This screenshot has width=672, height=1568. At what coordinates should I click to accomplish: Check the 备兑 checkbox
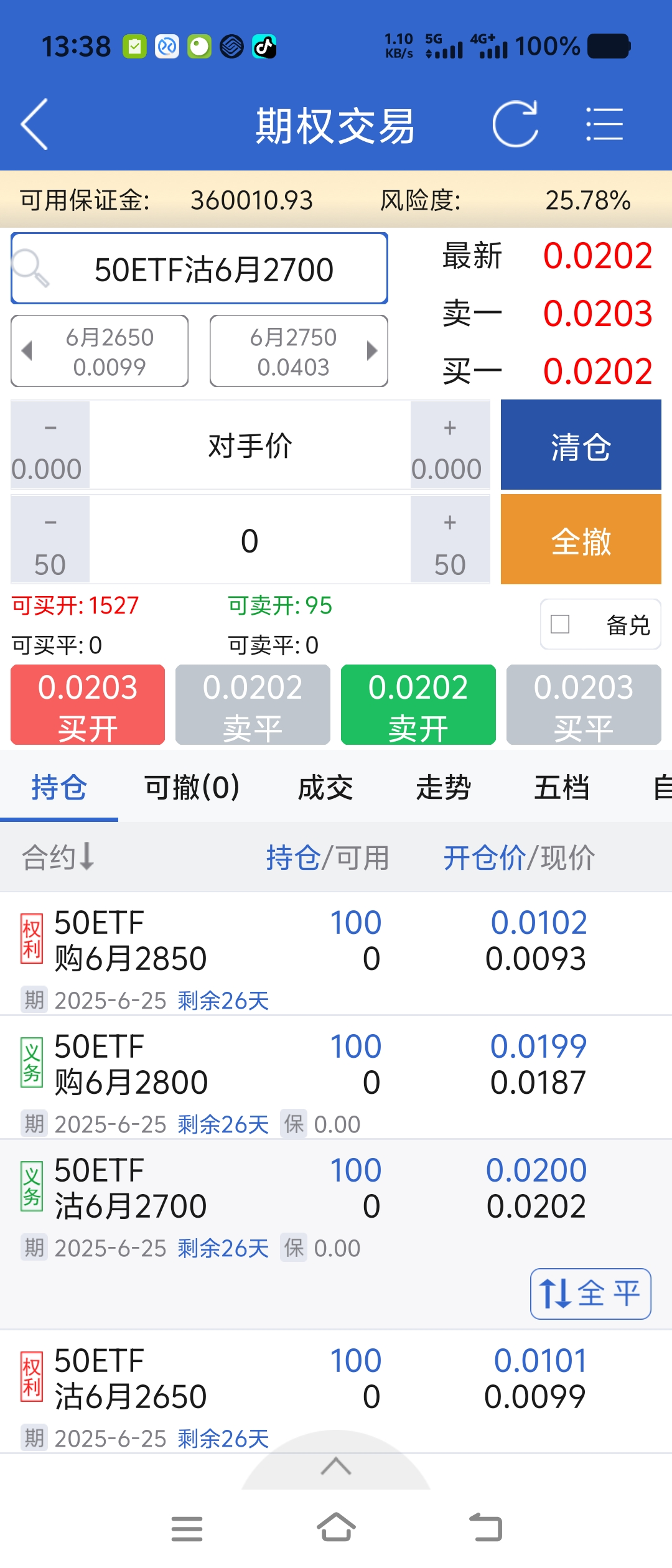[x=560, y=624]
